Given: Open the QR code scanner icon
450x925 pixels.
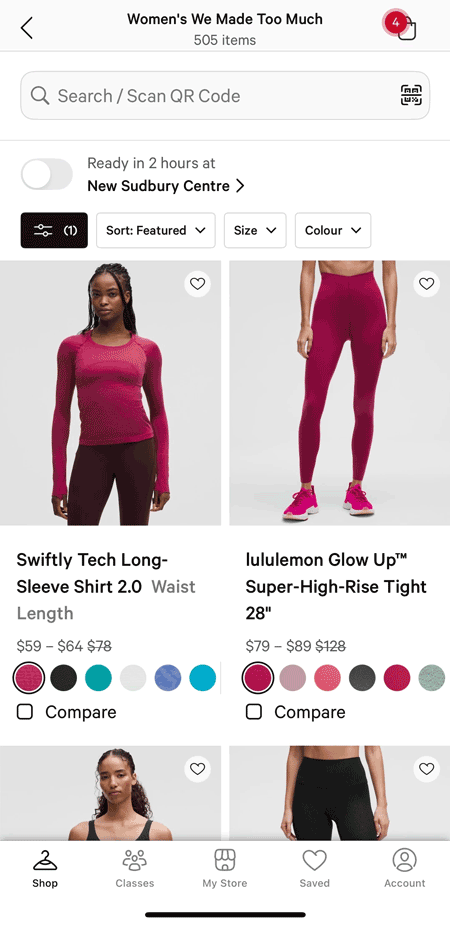Looking at the screenshot, I should point(411,96).
